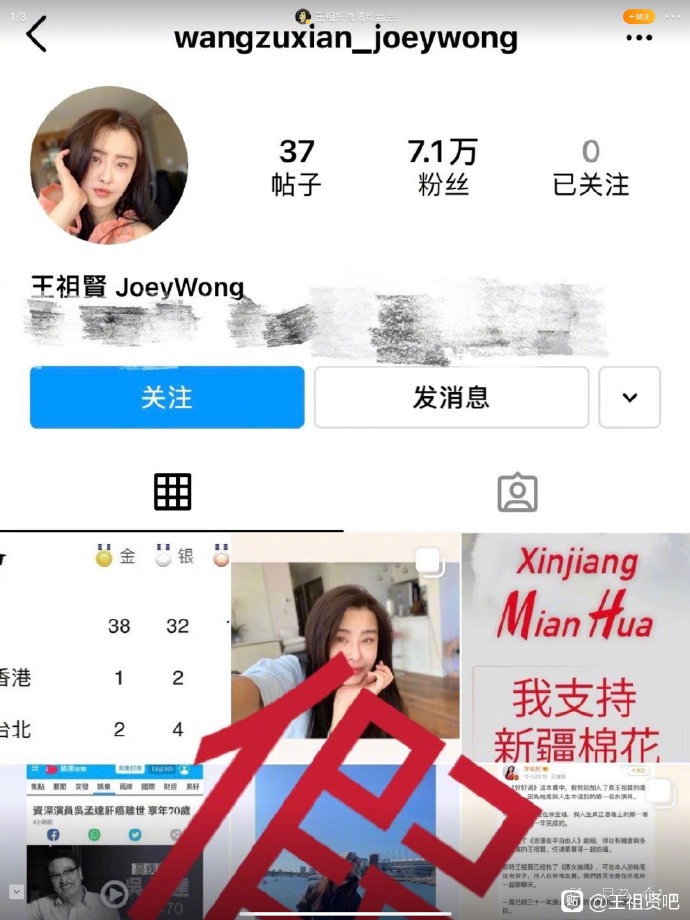690x920 pixels.
Task: Switch to the posts grid tab
Action: pos(172,491)
